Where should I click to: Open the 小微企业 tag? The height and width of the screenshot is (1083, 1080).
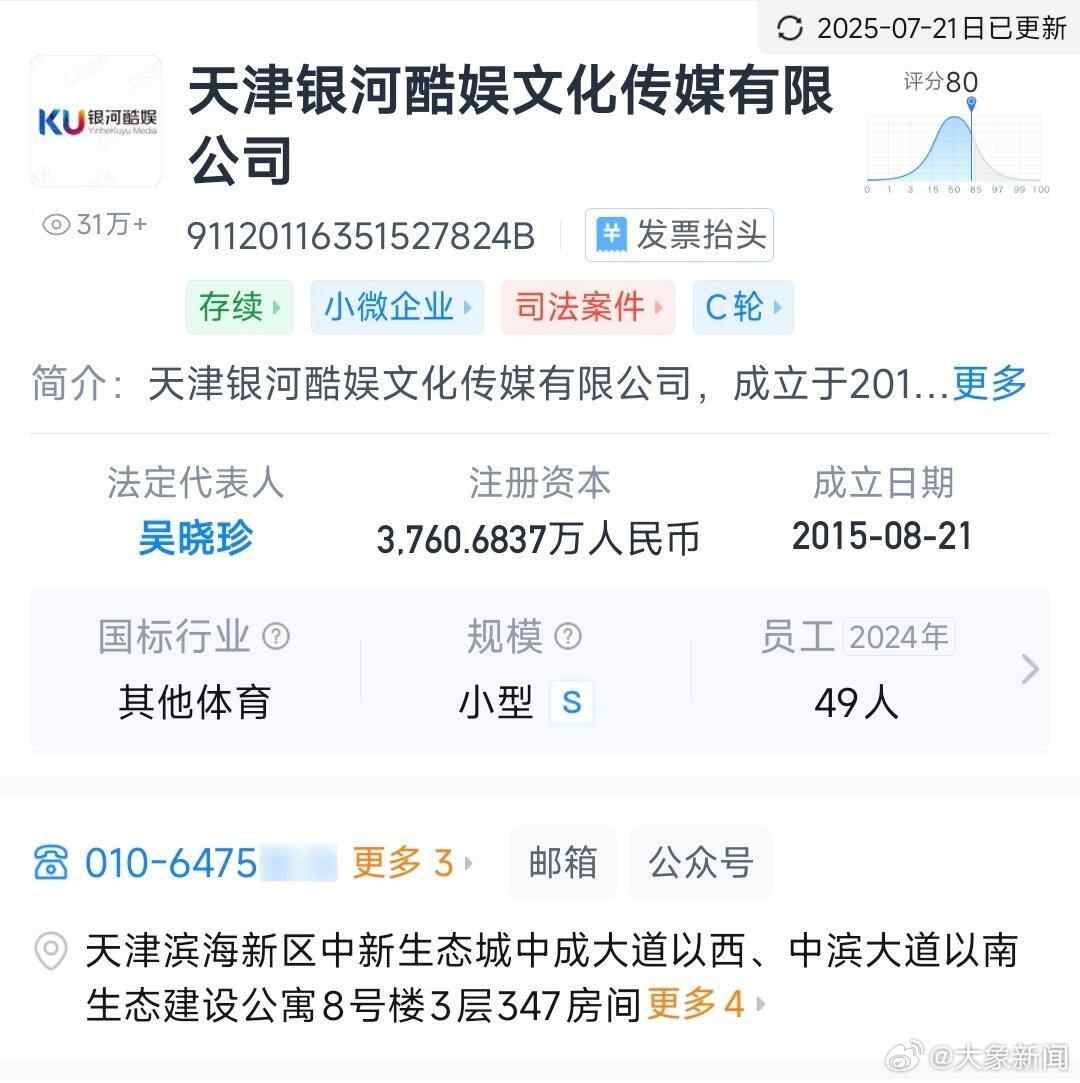[x=397, y=307]
